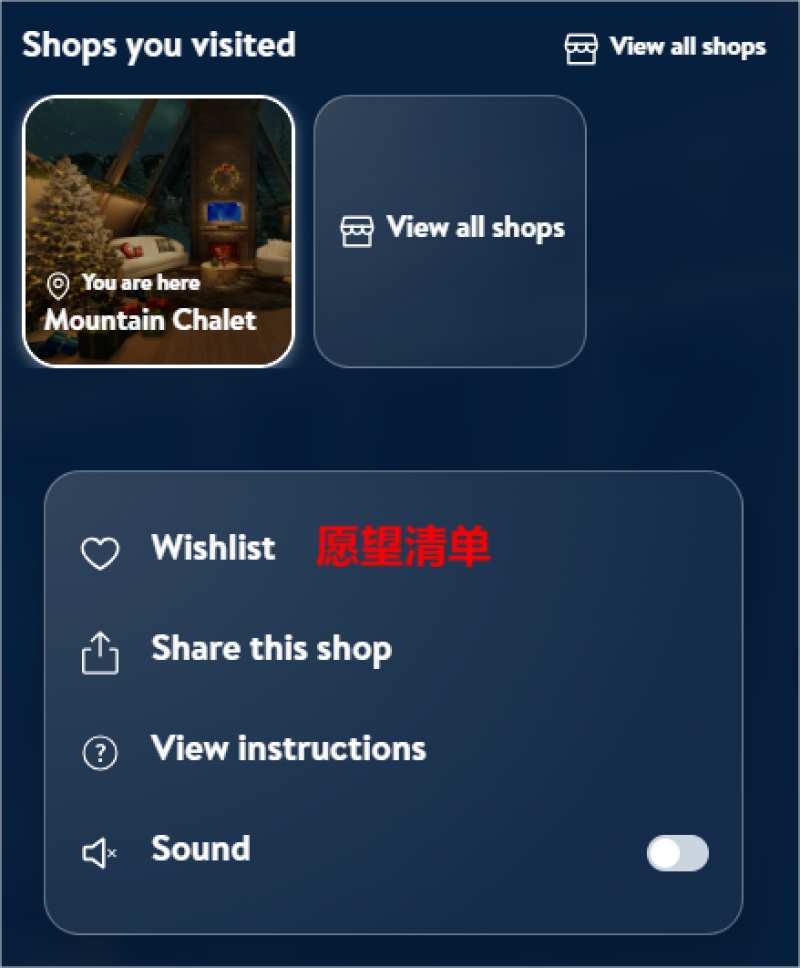
Task: Open the Wishlist
Action: click(212, 548)
